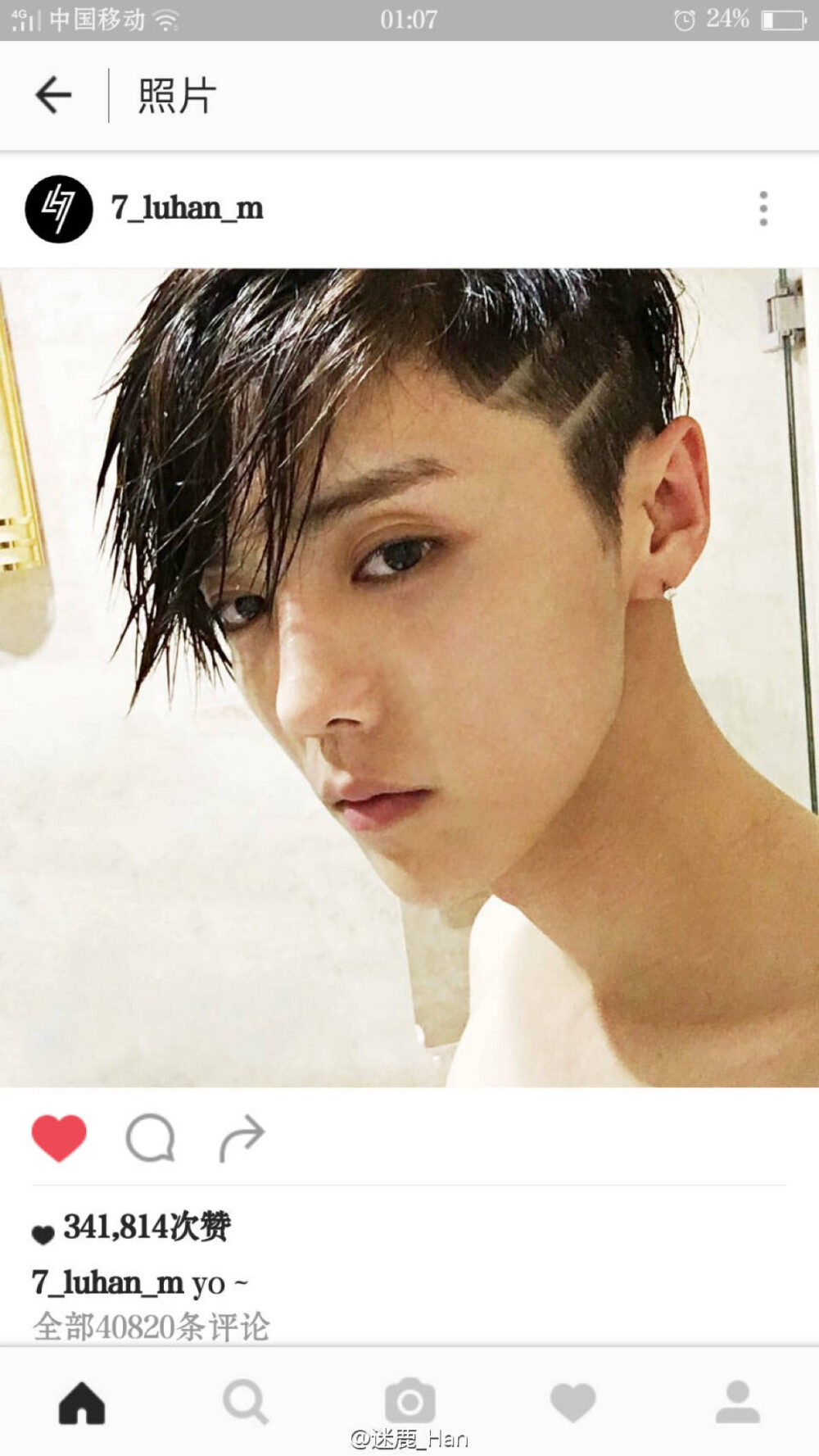Viewport: 819px width, 1456px height.
Task: Go back using the arrow icon
Action: coord(54,95)
